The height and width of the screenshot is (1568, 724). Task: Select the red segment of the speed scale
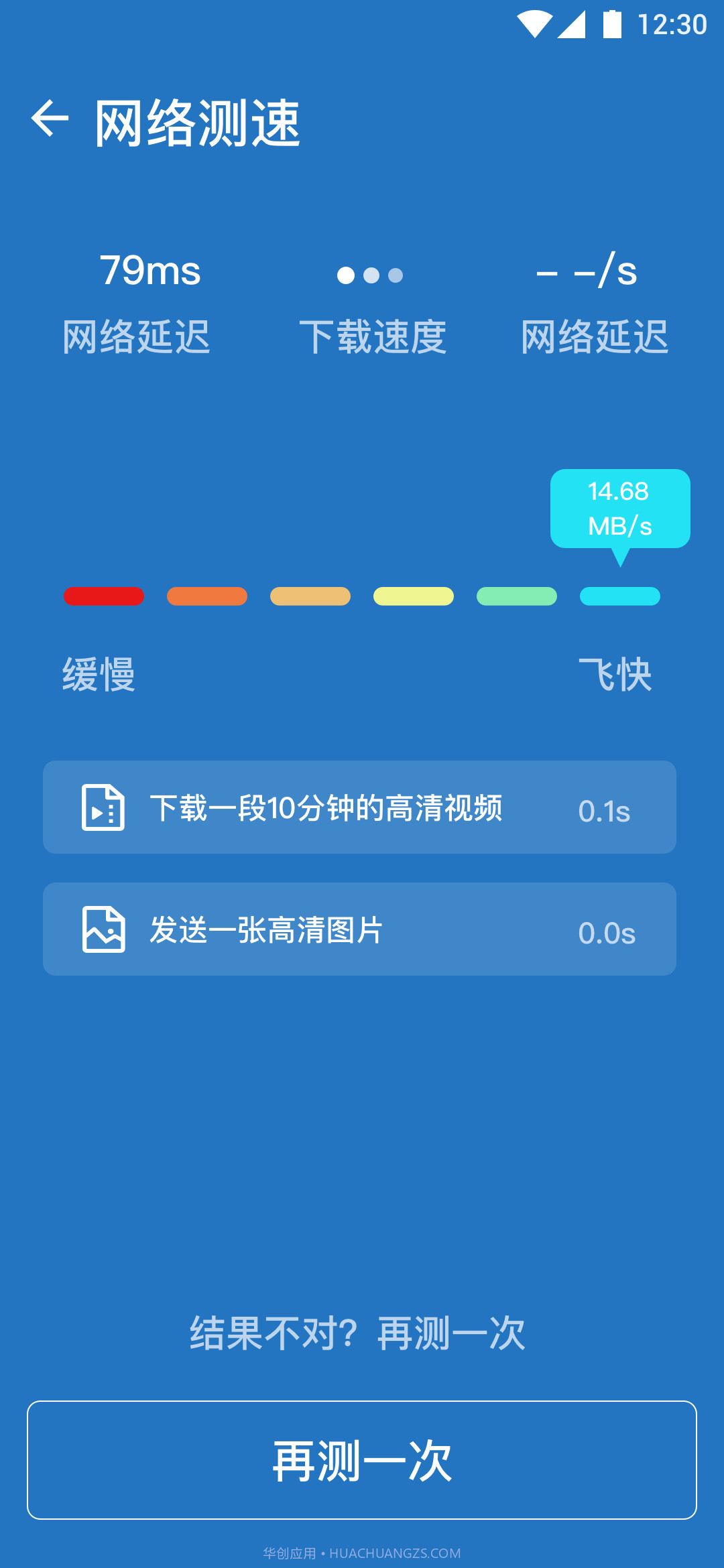click(x=104, y=596)
